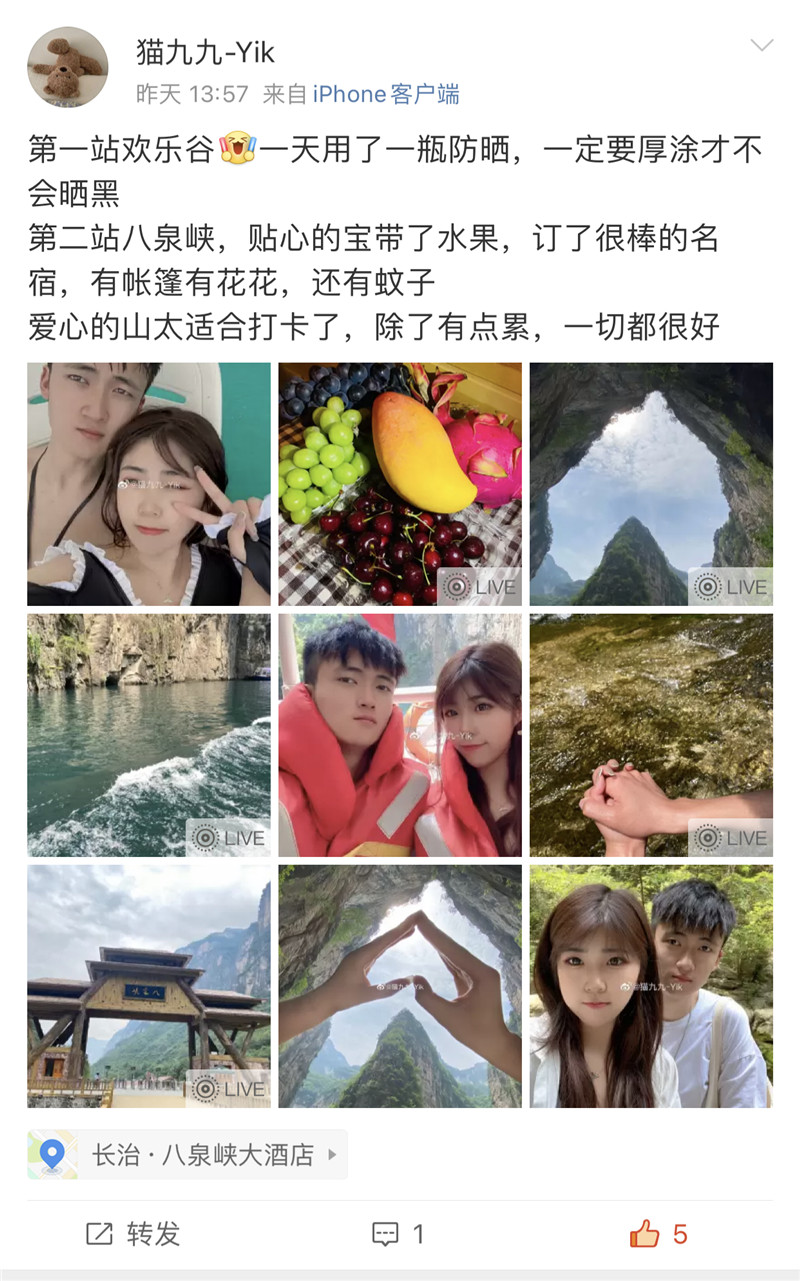
Task: Open the iPhone客户端 source link
Action: point(386,94)
